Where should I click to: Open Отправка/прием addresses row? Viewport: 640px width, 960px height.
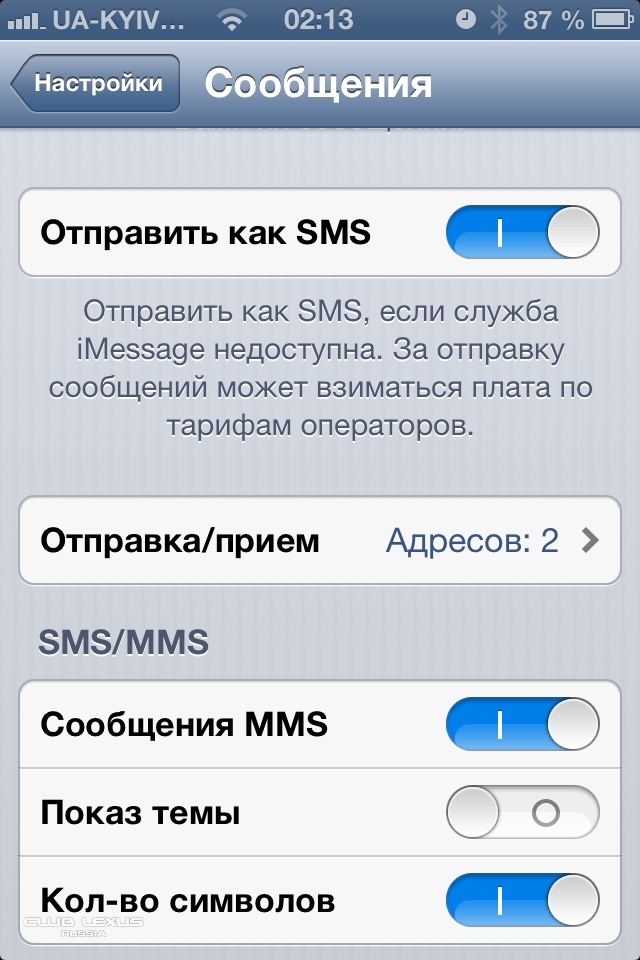tap(320, 541)
